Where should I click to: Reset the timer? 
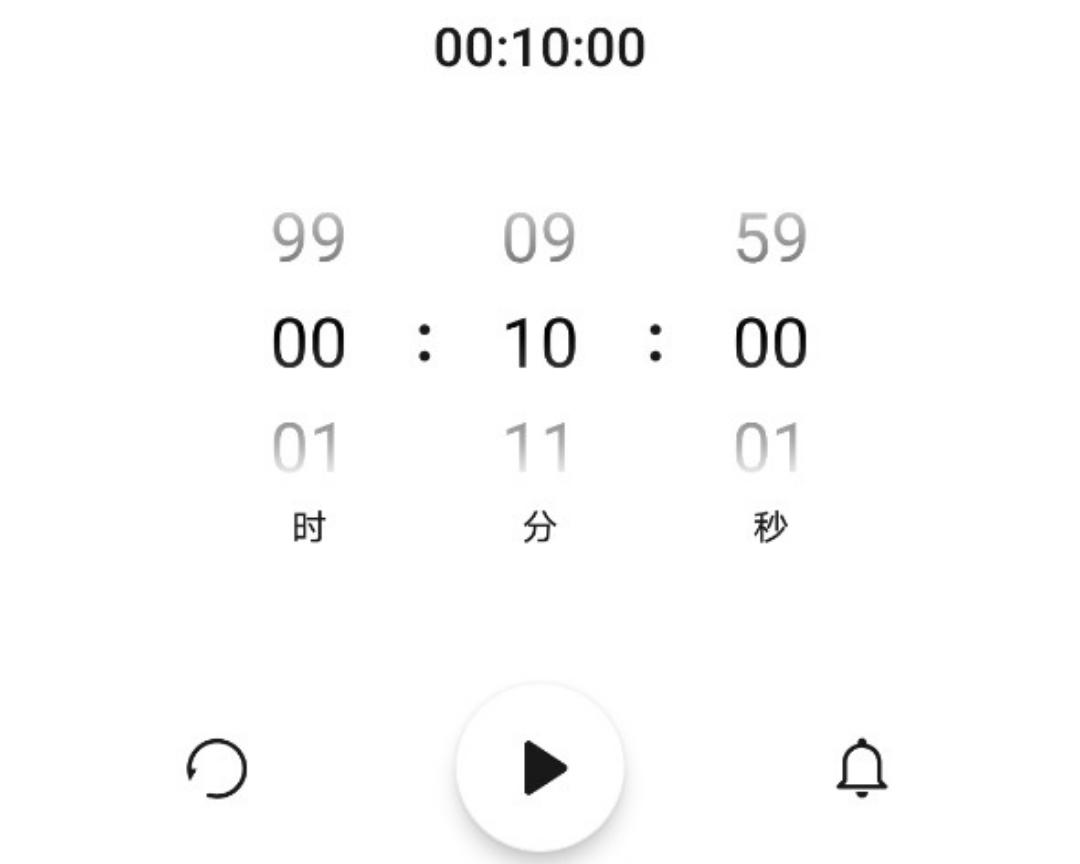217,768
